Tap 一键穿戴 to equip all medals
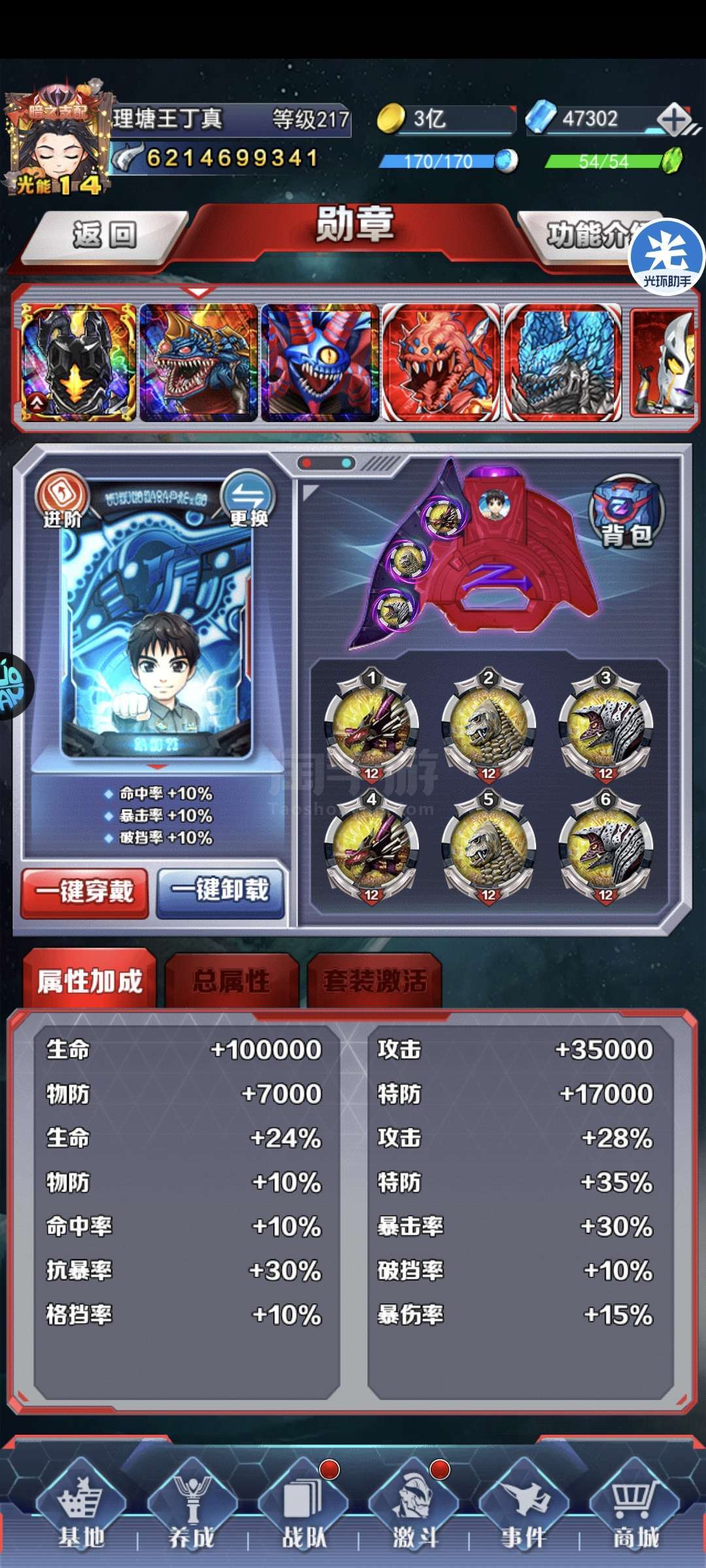706x1568 pixels. tap(84, 892)
